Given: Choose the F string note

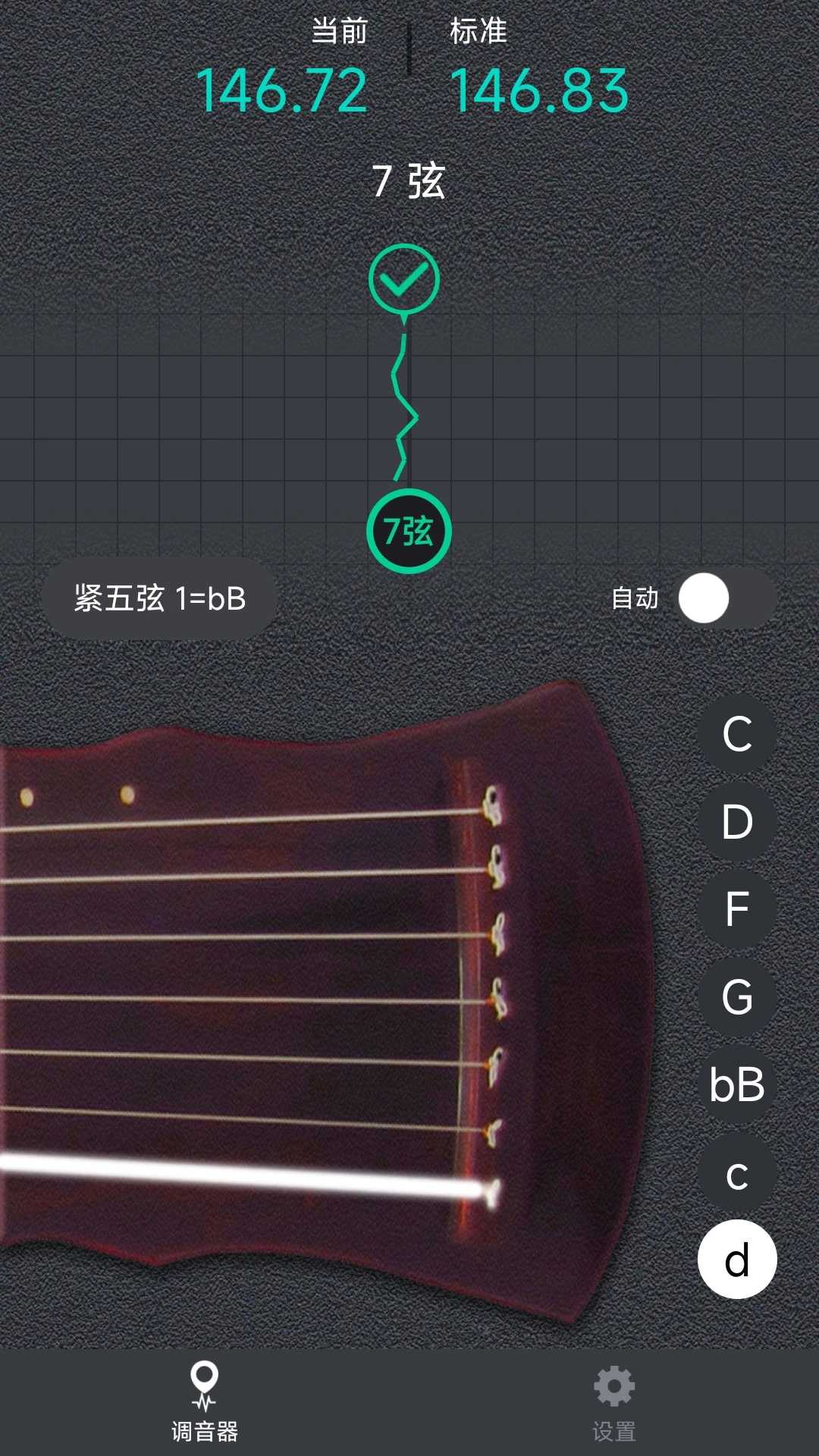Looking at the screenshot, I should pos(737,909).
